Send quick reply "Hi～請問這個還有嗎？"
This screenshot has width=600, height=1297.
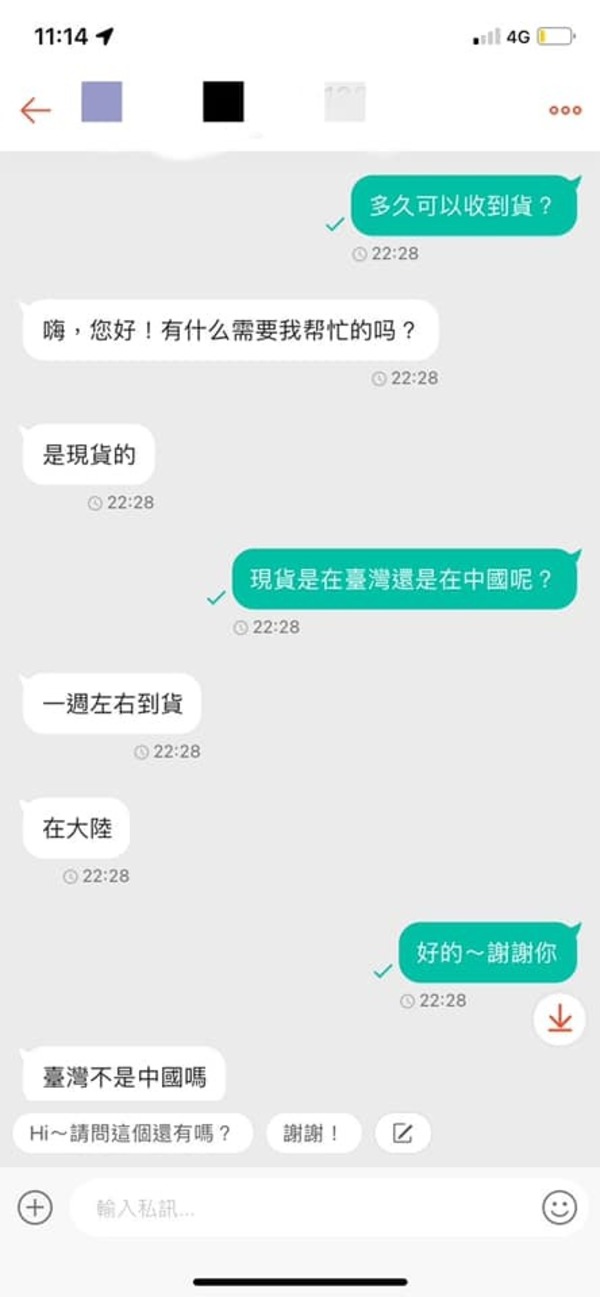pos(133,1133)
